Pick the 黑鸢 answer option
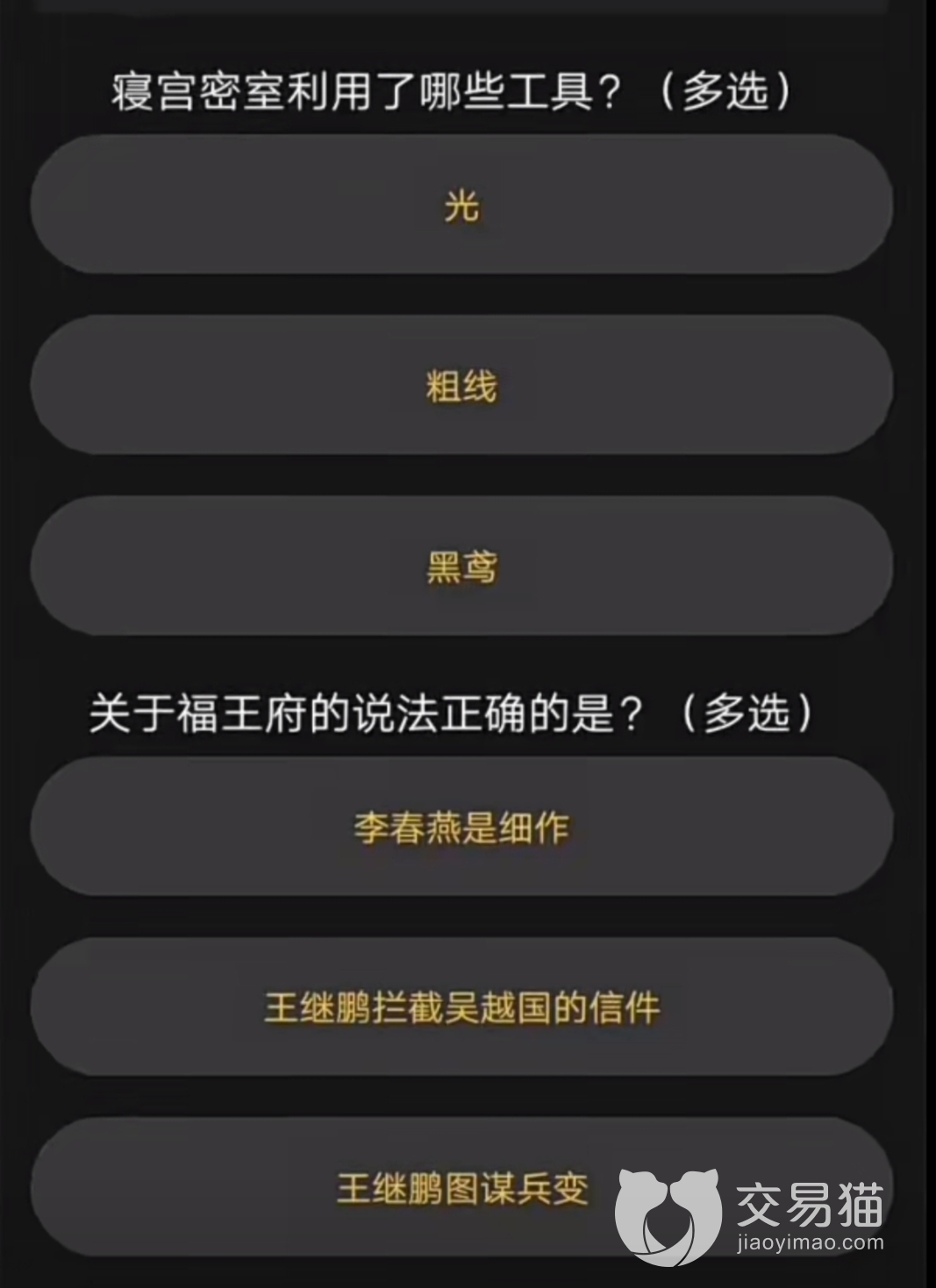The height and width of the screenshot is (1288, 936). (x=461, y=566)
